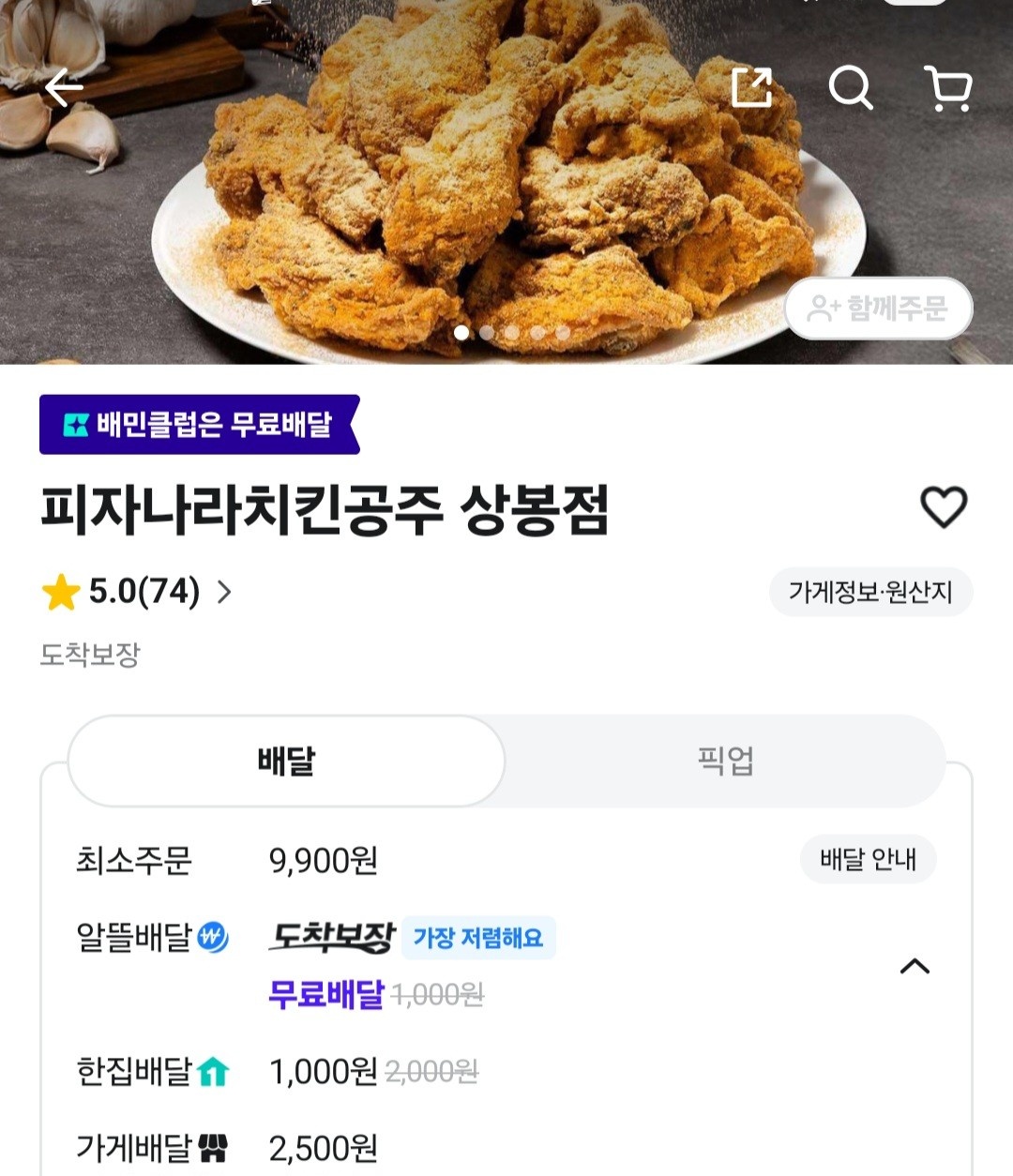Switch to the 픽업 tab

[726, 761]
